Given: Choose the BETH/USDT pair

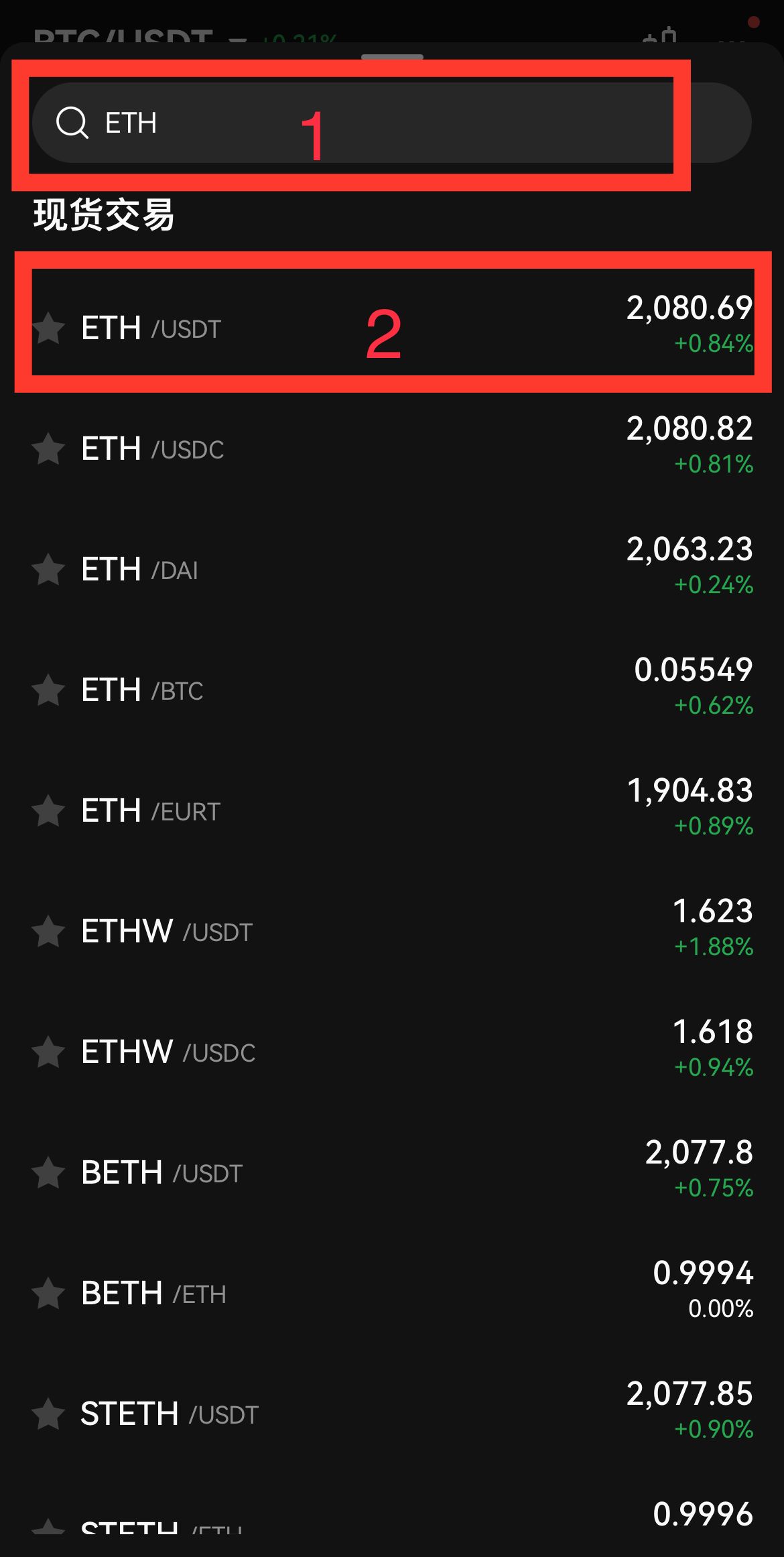Looking at the screenshot, I should [392, 1172].
